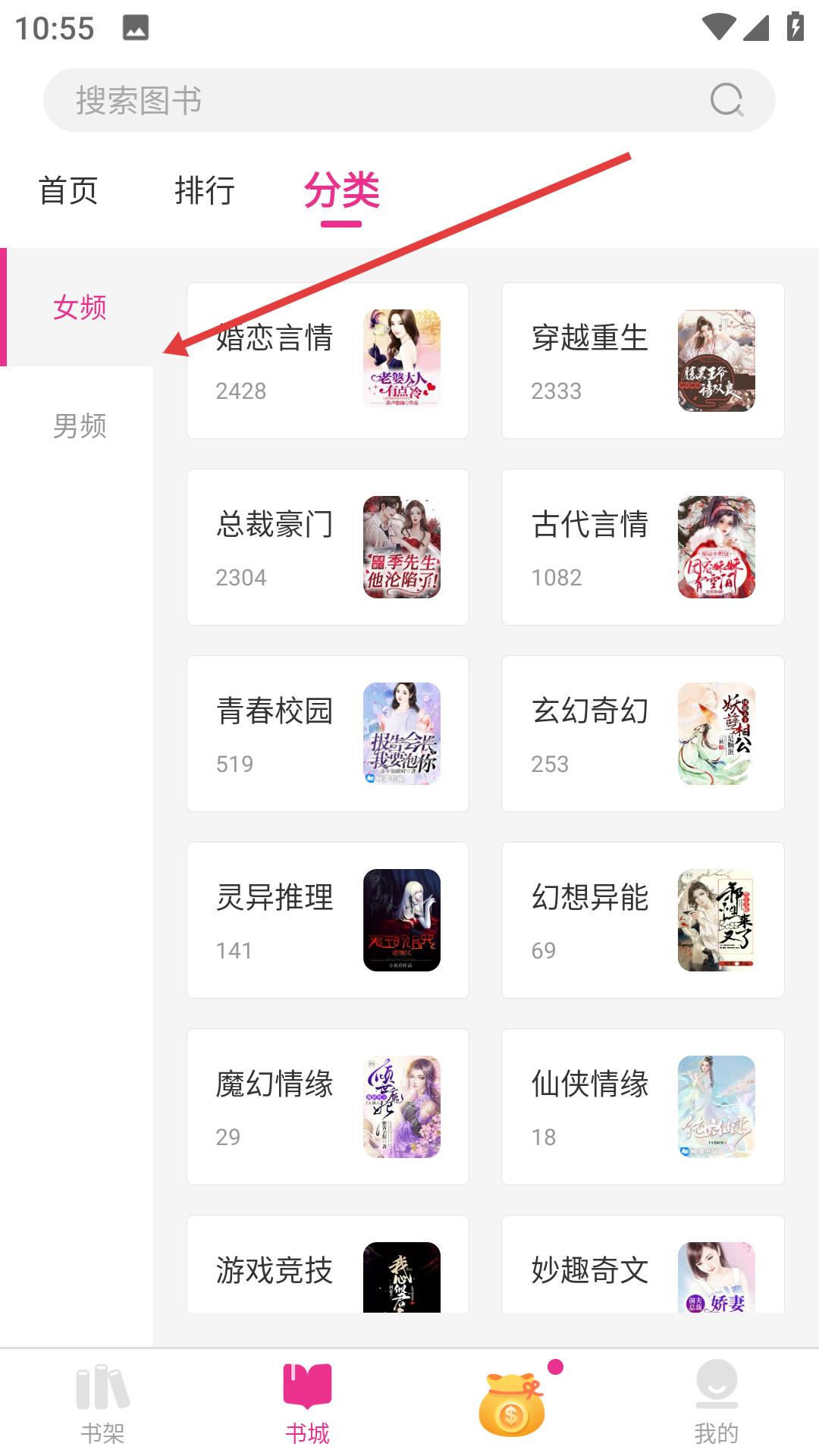This screenshot has height=1456, width=819.
Task: Open the 幻想异能 category card
Action: [x=642, y=920]
